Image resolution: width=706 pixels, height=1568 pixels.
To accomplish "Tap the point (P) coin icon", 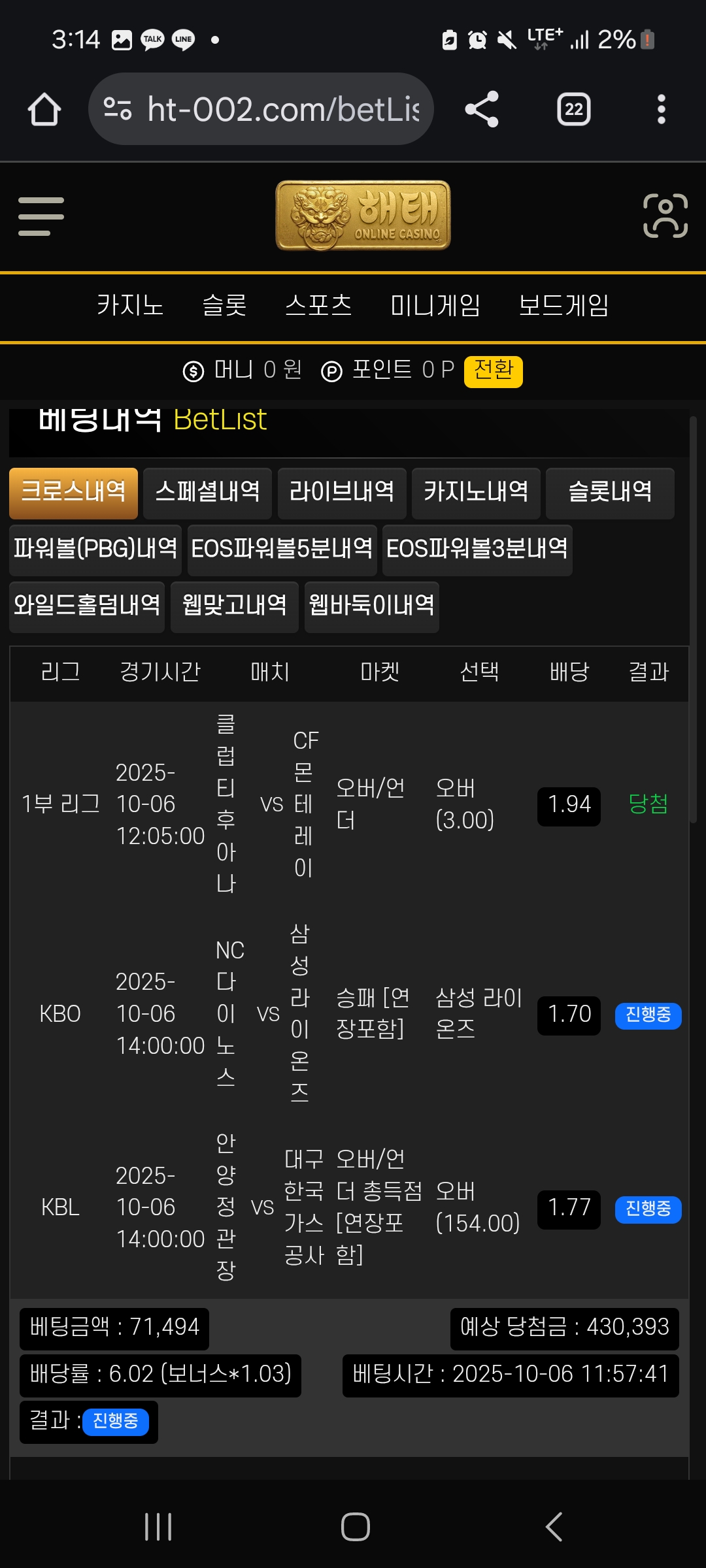I will click(332, 370).
